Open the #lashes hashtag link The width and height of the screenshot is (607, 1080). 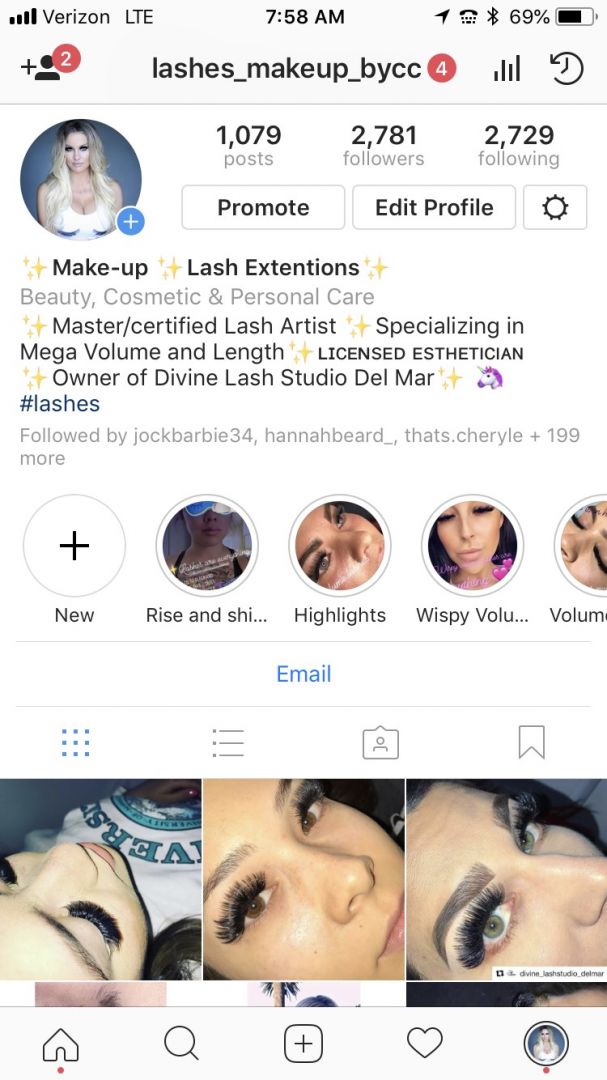(59, 404)
